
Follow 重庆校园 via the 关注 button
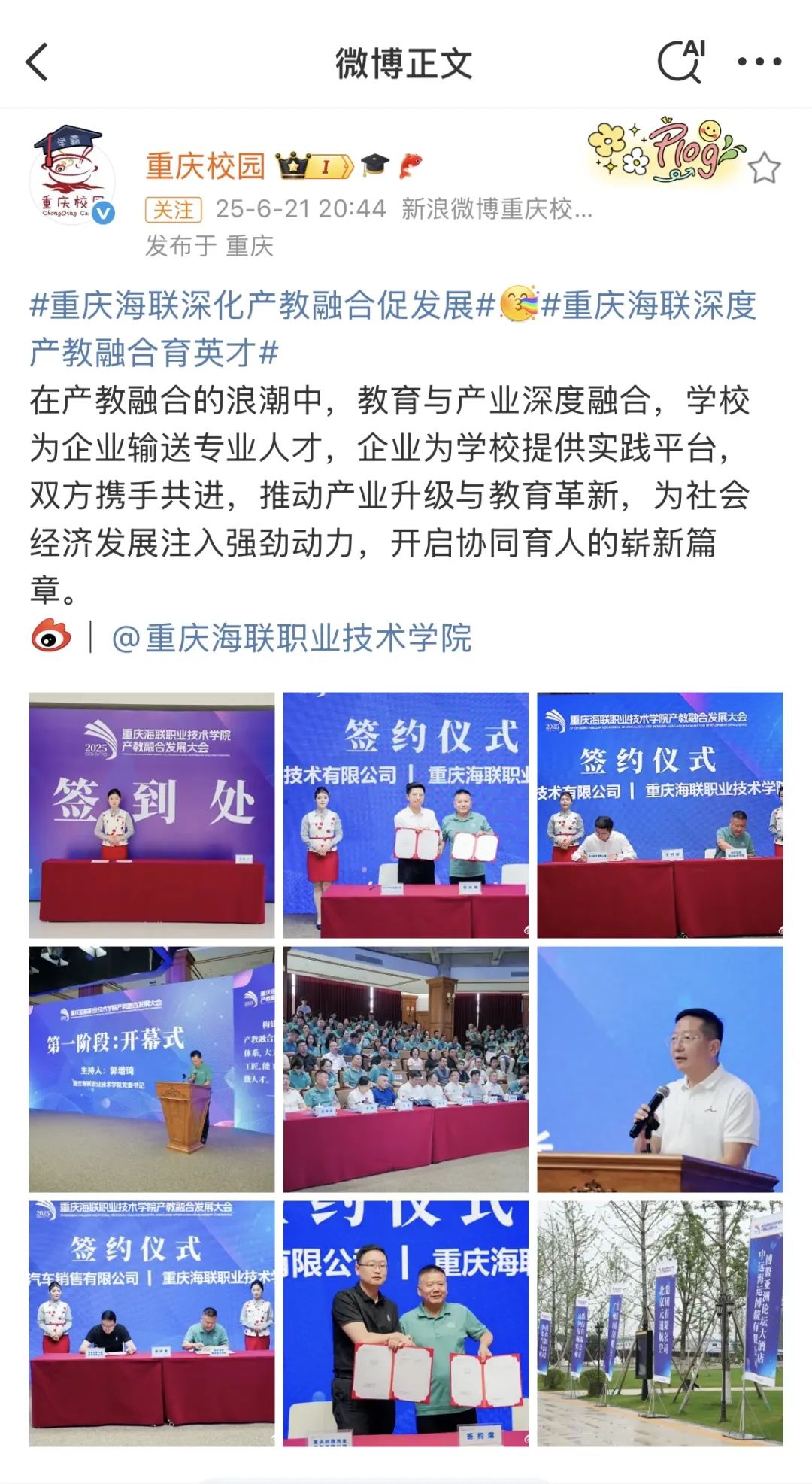(174, 209)
